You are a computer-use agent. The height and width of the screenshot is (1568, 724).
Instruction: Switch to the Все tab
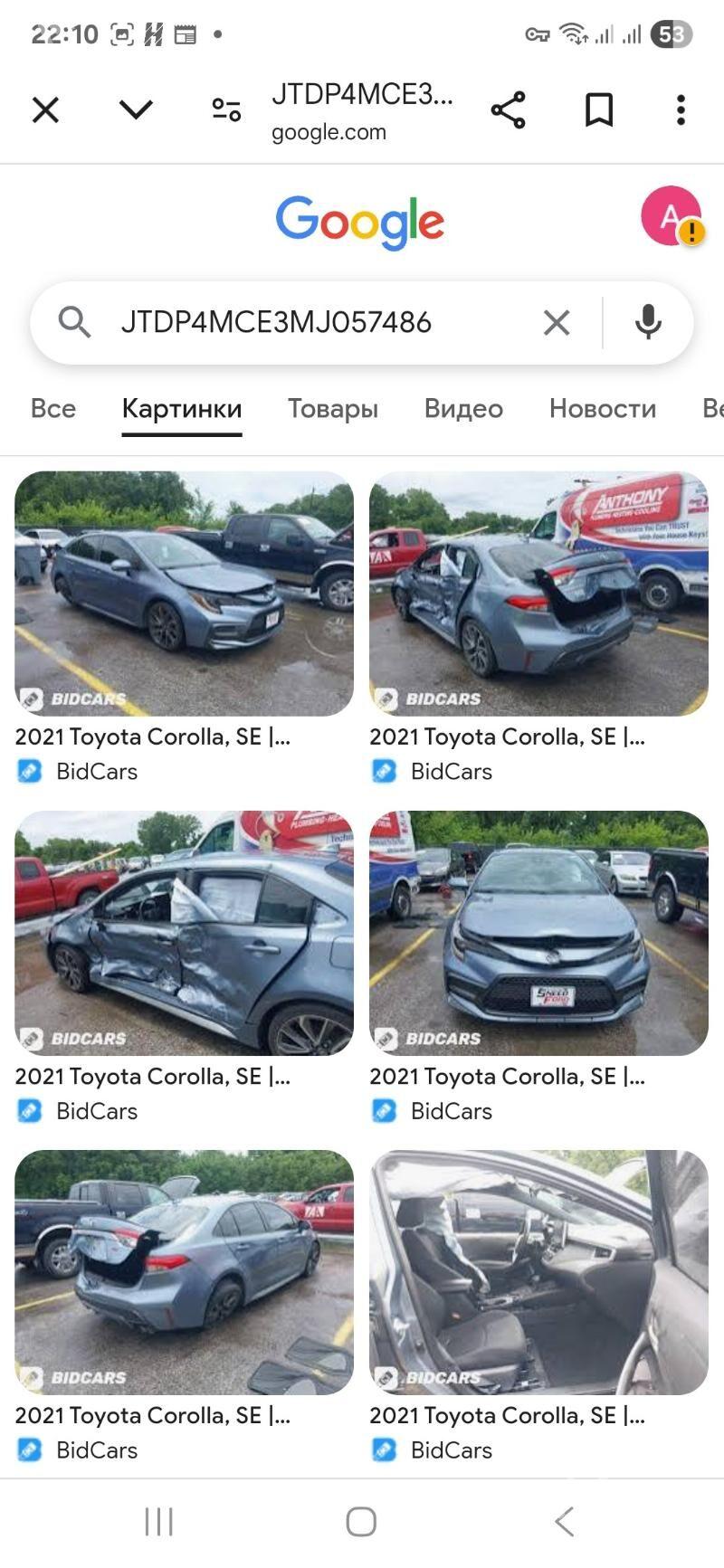[53, 409]
